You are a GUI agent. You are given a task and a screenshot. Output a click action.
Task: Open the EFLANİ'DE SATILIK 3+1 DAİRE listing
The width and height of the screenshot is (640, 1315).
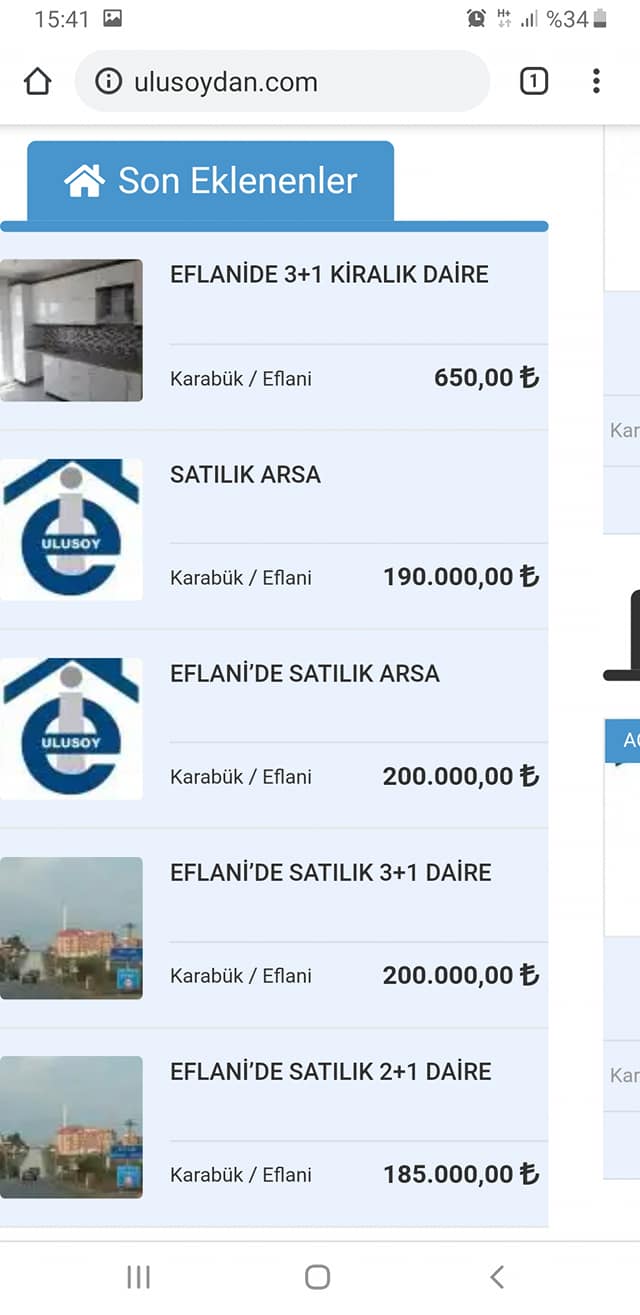tap(330, 872)
